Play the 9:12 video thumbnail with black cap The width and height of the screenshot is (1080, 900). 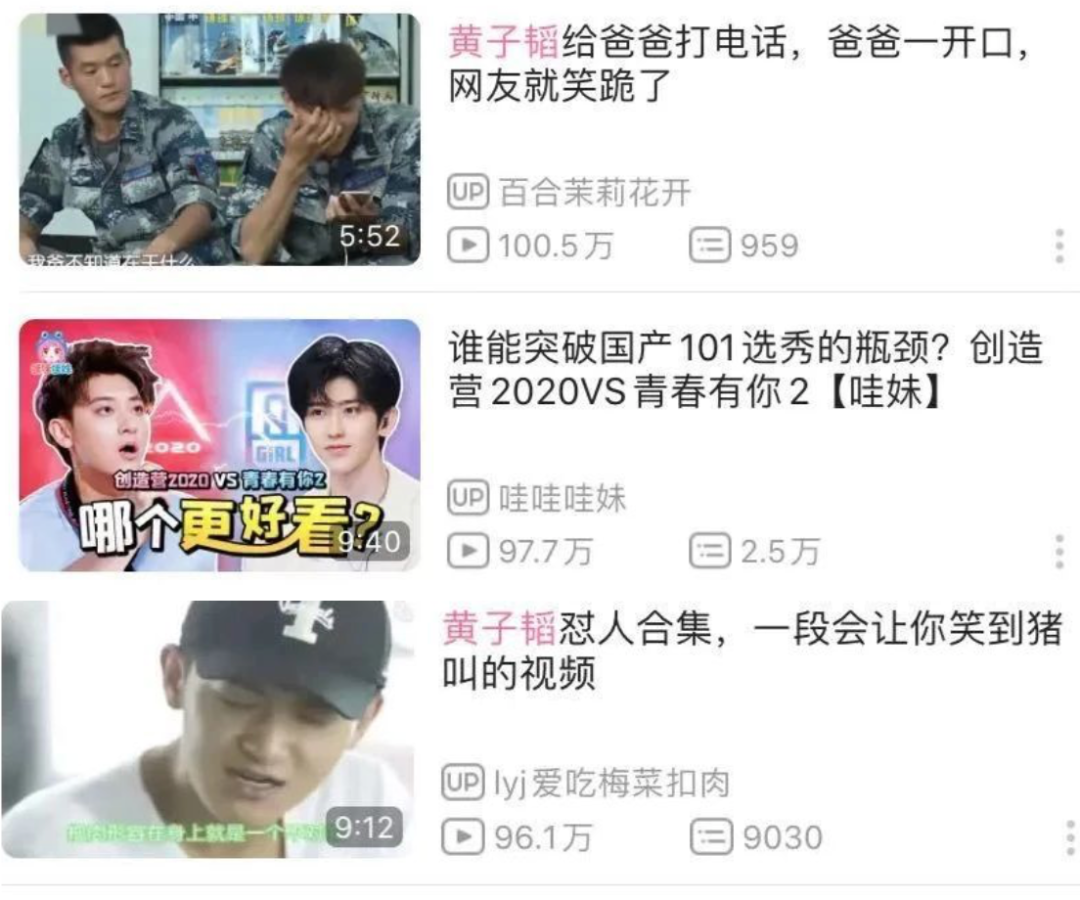tap(208, 730)
